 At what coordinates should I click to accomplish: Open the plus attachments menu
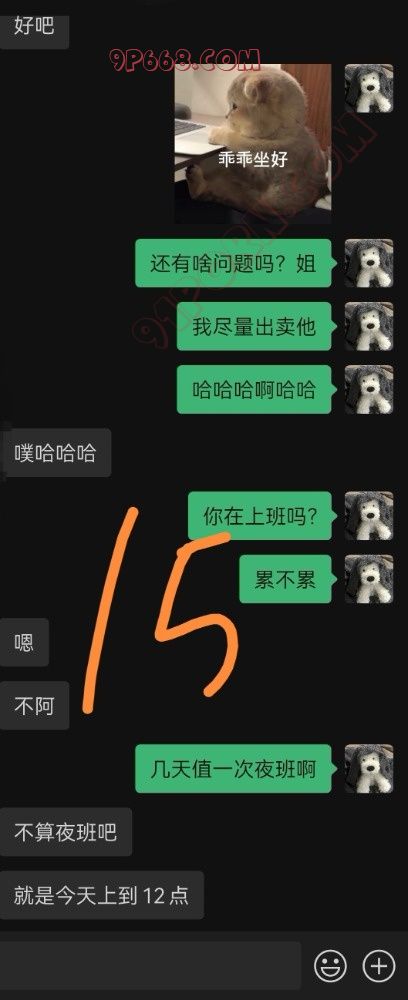pyautogui.click(x=379, y=966)
